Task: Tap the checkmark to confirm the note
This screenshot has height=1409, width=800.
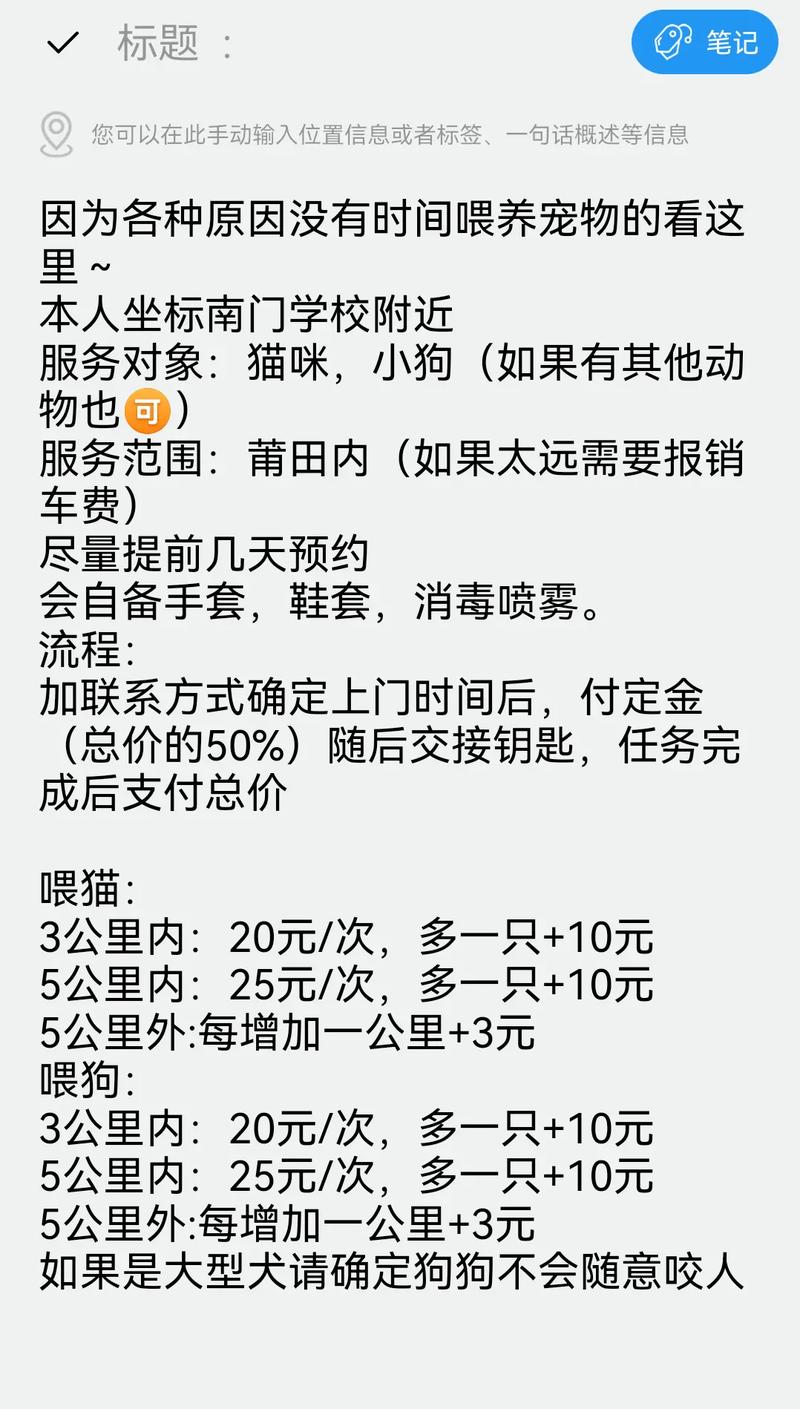Action: [62, 43]
